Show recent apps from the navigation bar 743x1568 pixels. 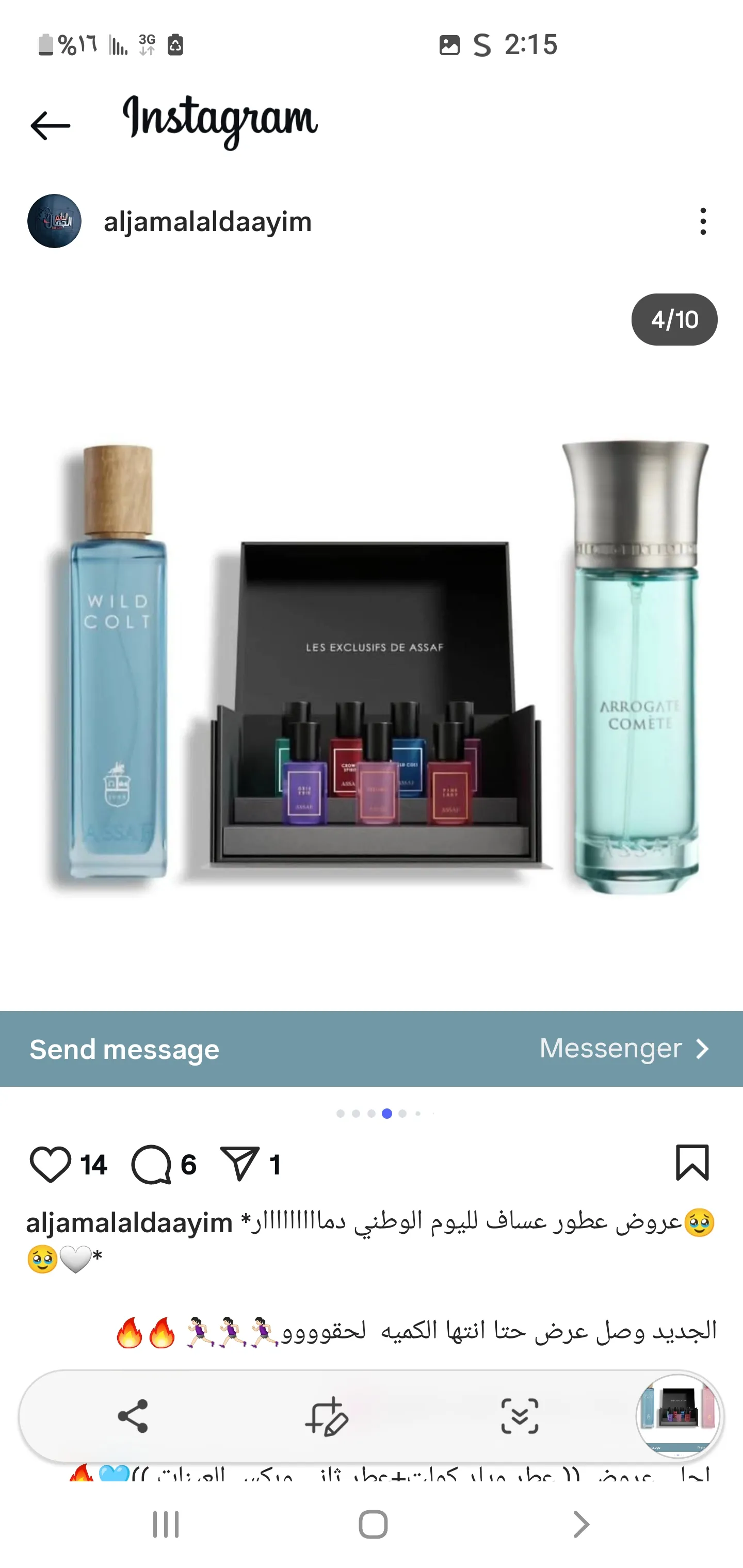pyautogui.click(x=166, y=1524)
